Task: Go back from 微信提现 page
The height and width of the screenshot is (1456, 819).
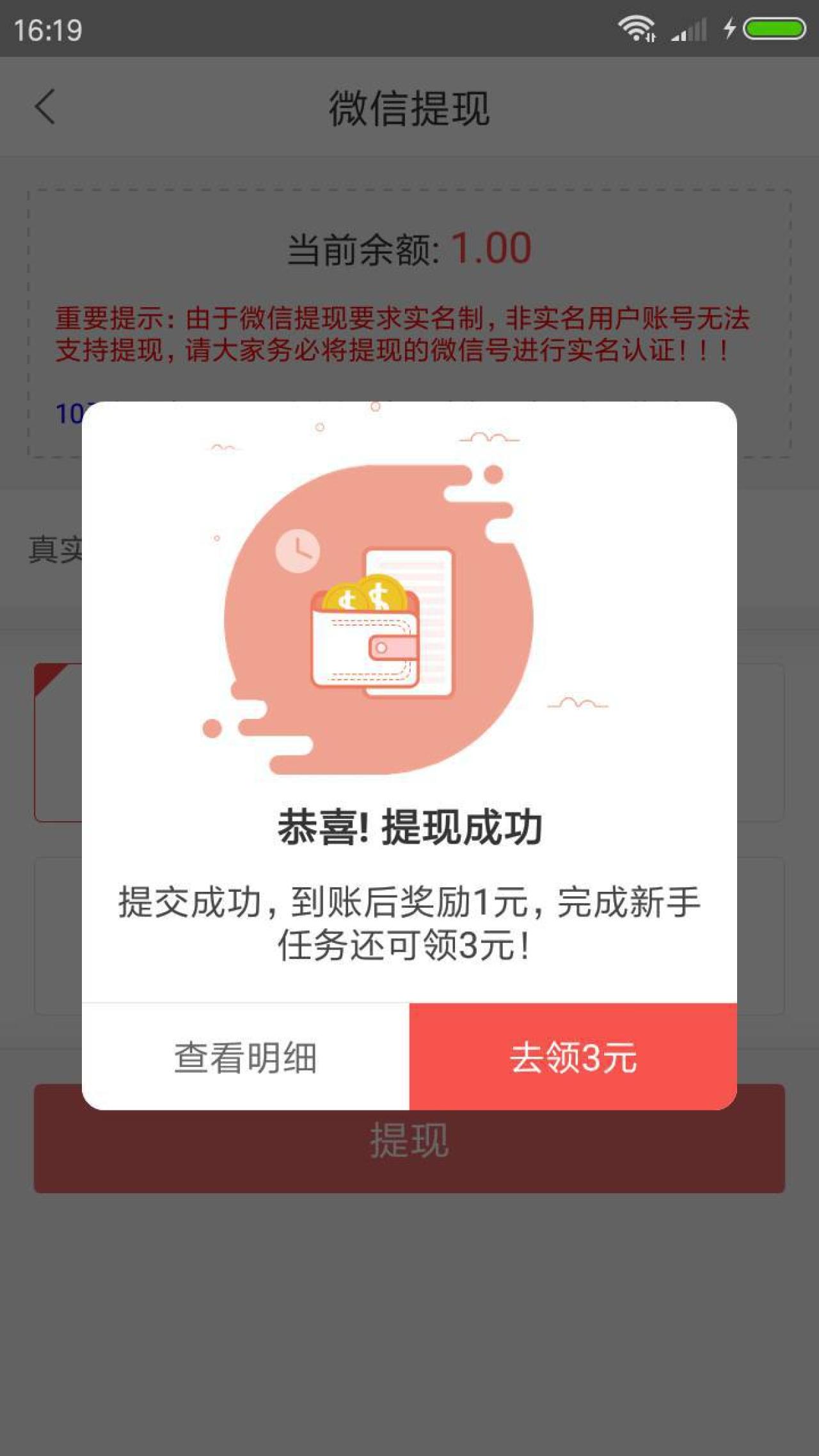Action: 45,106
